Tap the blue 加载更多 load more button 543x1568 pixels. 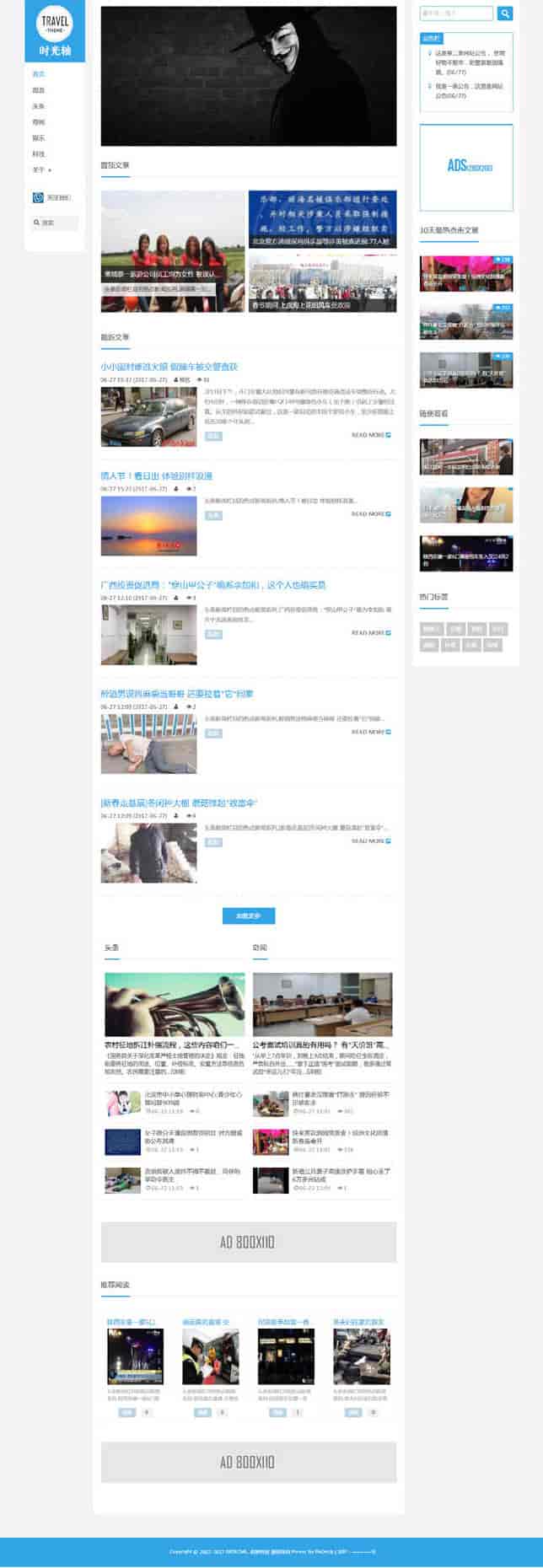coord(248,916)
